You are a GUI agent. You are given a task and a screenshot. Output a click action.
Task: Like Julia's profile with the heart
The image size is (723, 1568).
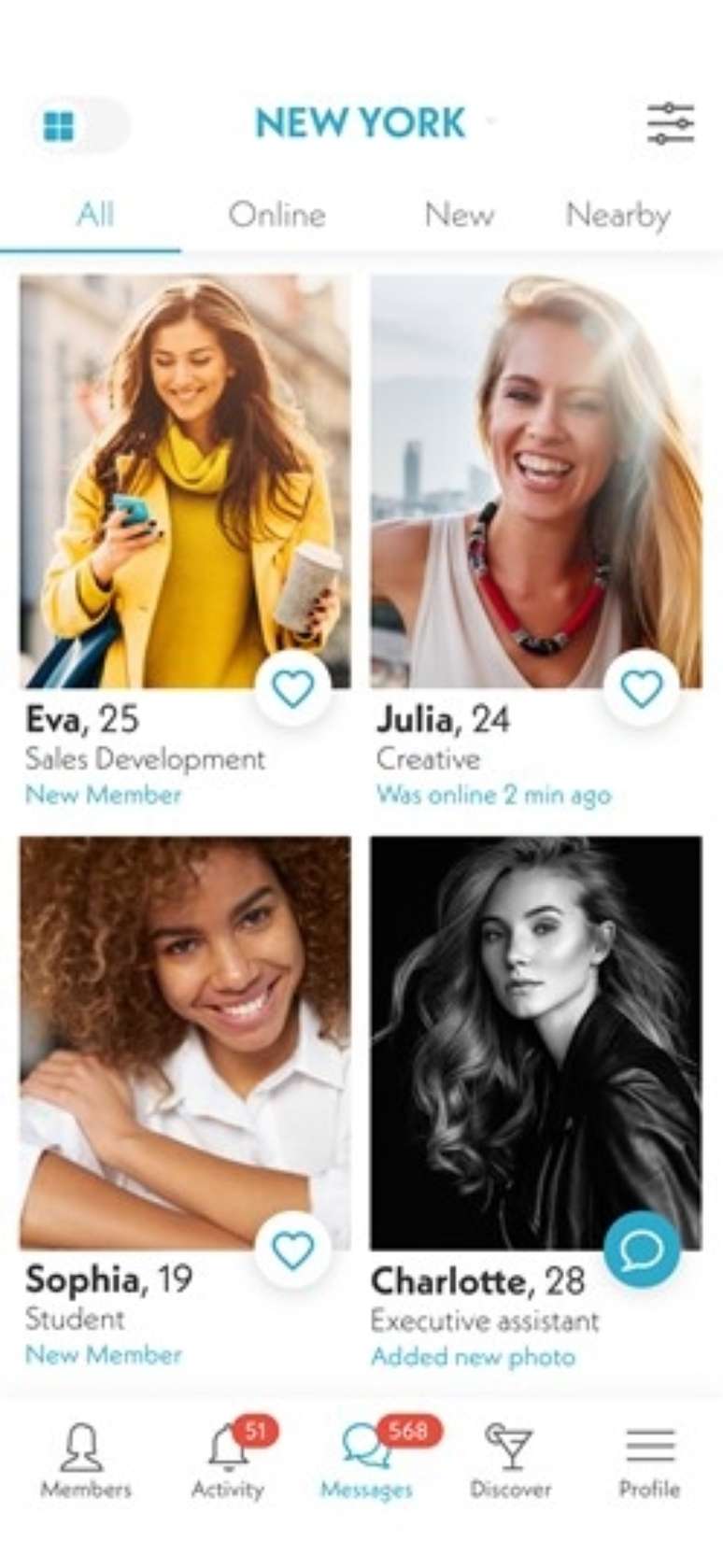click(x=642, y=689)
